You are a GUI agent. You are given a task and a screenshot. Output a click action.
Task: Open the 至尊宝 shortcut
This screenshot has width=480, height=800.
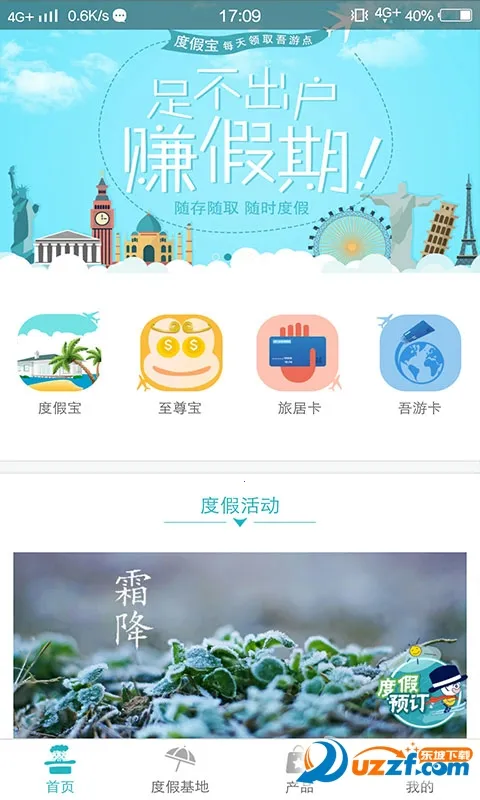tap(180, 364)
